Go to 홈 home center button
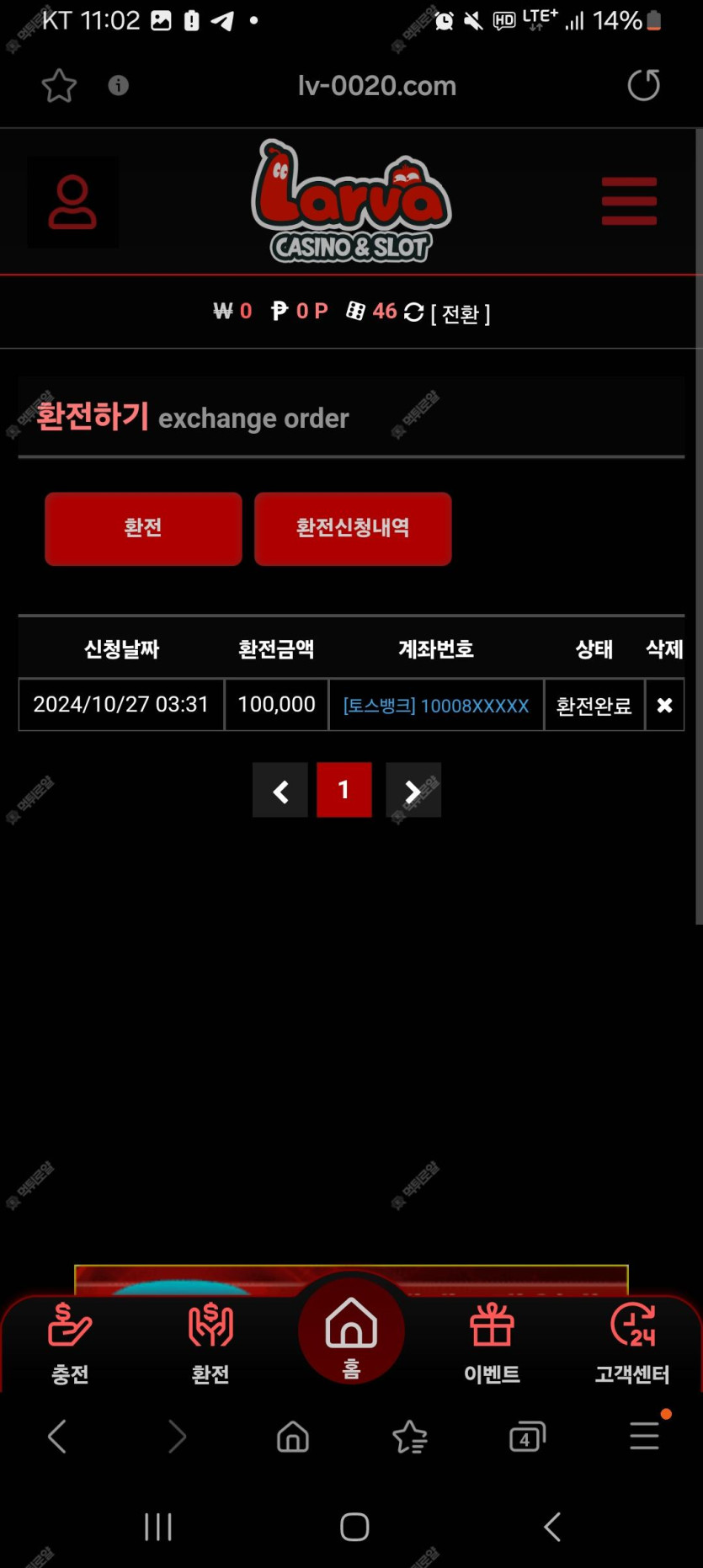This screenshot has width=703, height=1568. [351, 1332]
